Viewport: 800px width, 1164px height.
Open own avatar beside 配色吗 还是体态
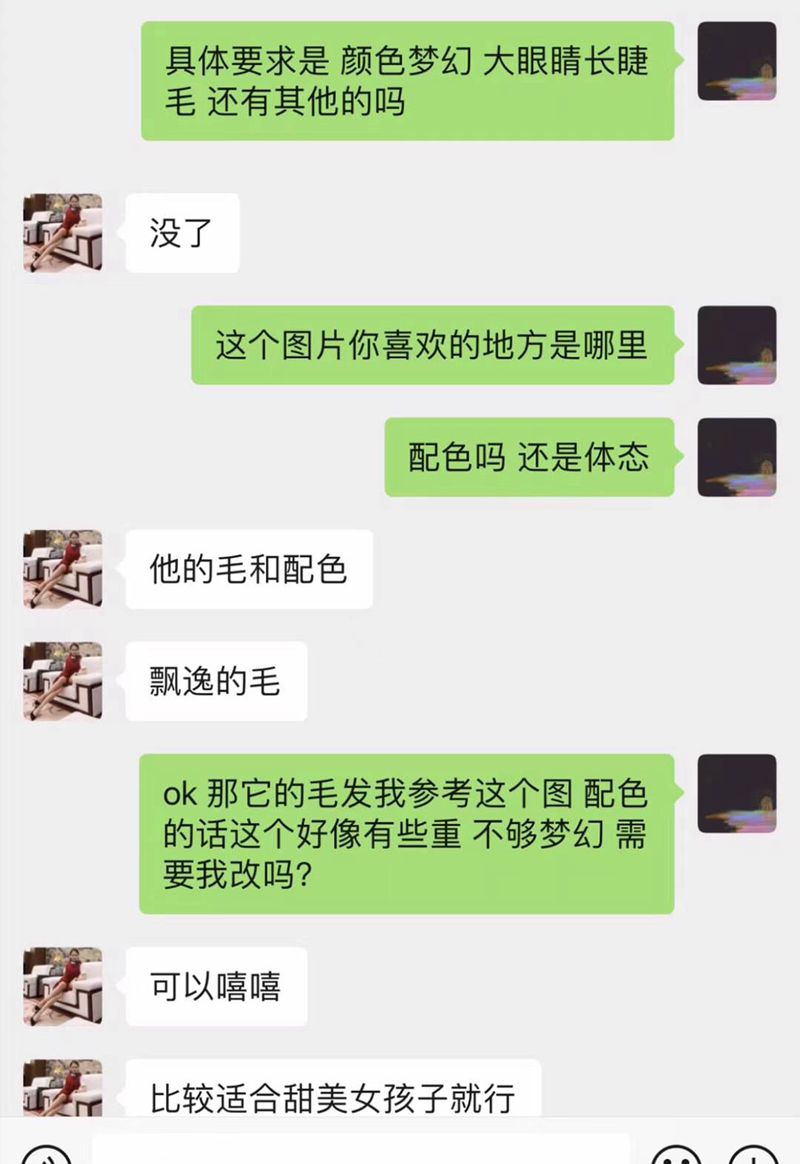(737, 457)
